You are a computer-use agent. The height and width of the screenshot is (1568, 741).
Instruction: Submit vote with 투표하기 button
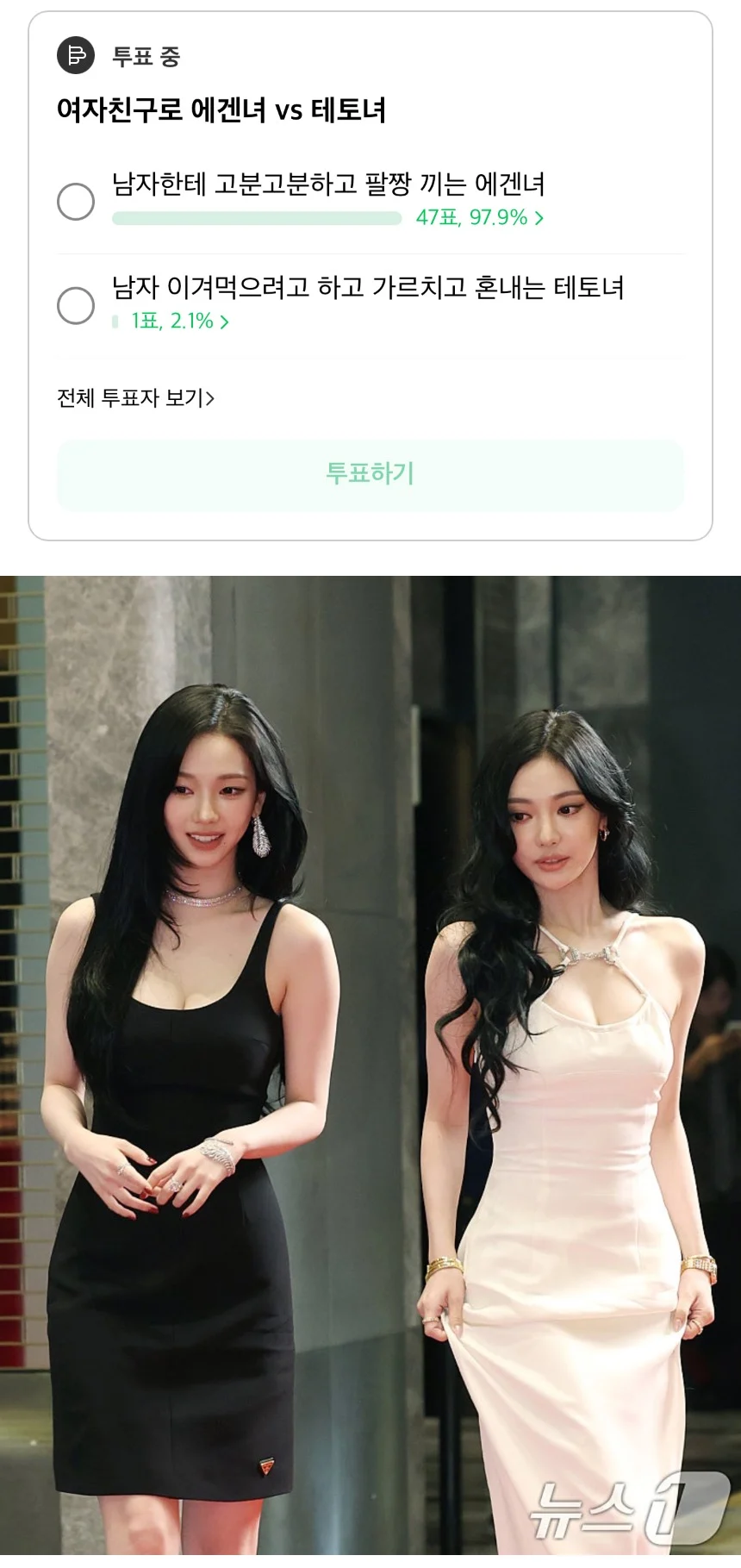(x=370, y=474)
